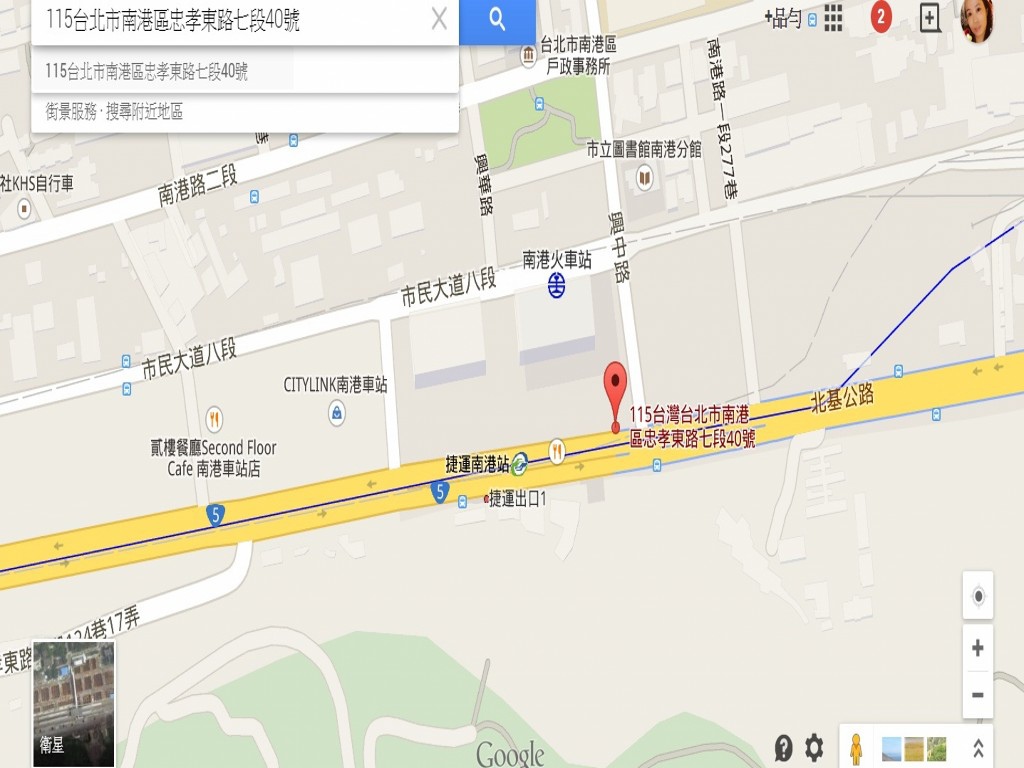
Task: Zoom out with the minus button
Action: click(978, 695)
